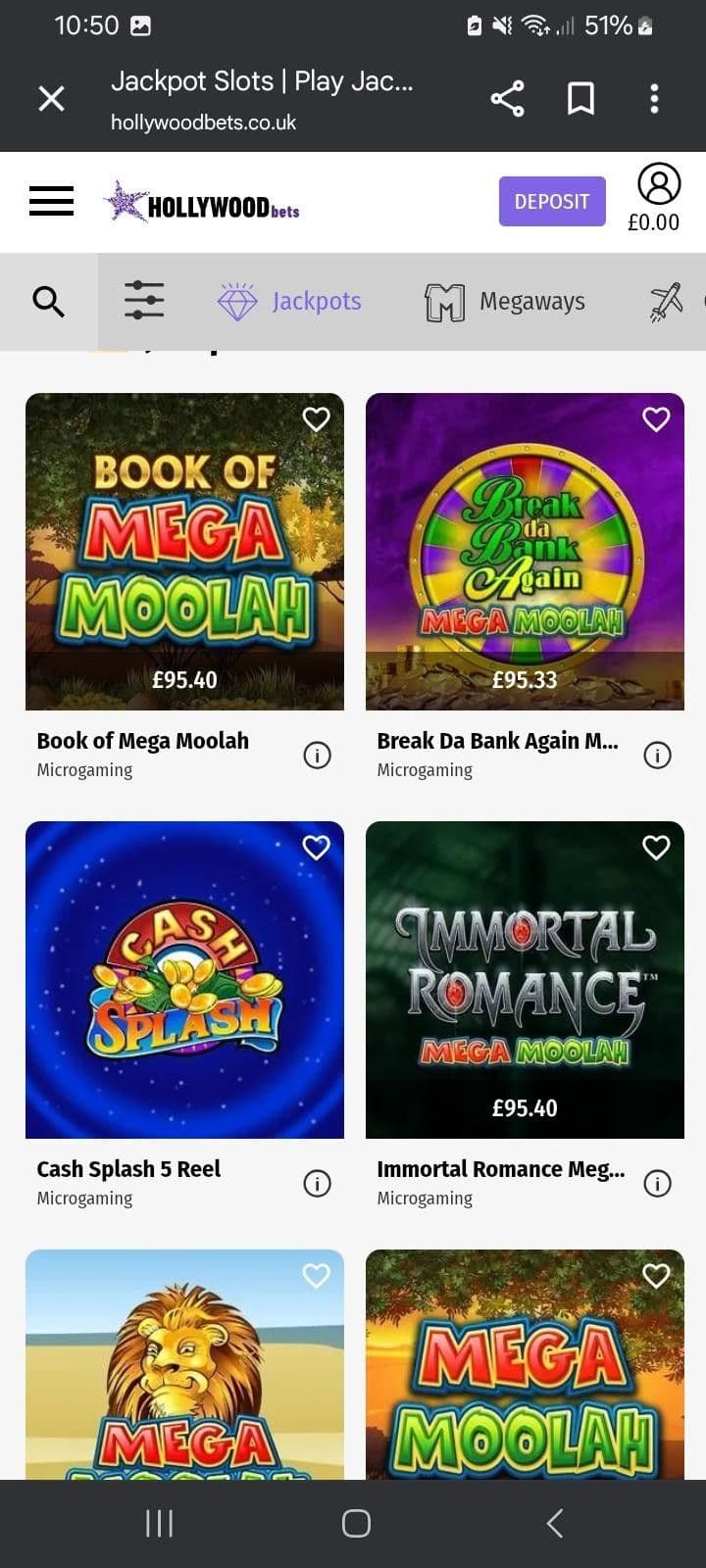
Task: Share this page
Action: pyautogui.click(x=507, y=98)
